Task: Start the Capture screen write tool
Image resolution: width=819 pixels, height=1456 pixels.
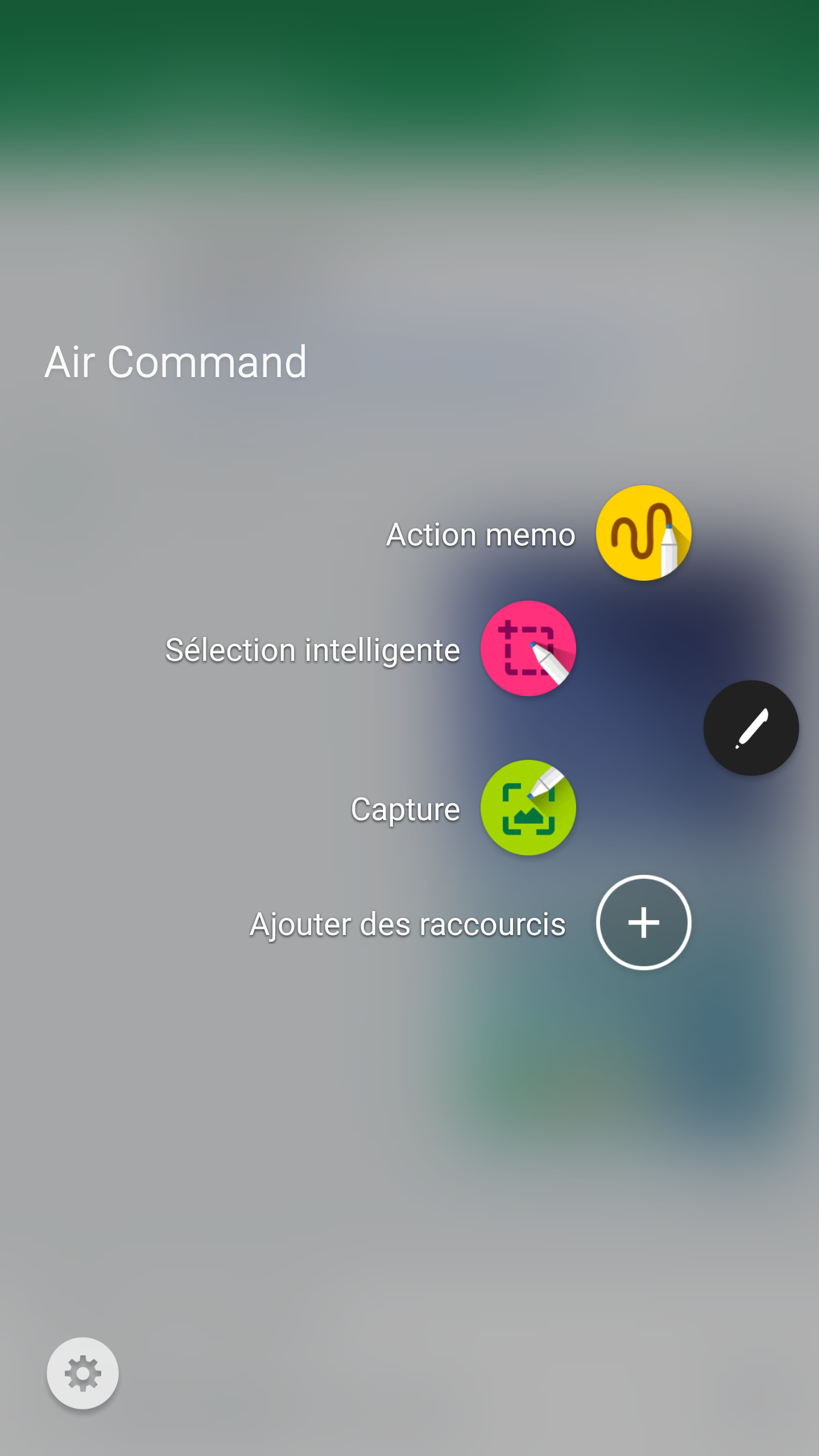Action: click(x=528, y=808)
